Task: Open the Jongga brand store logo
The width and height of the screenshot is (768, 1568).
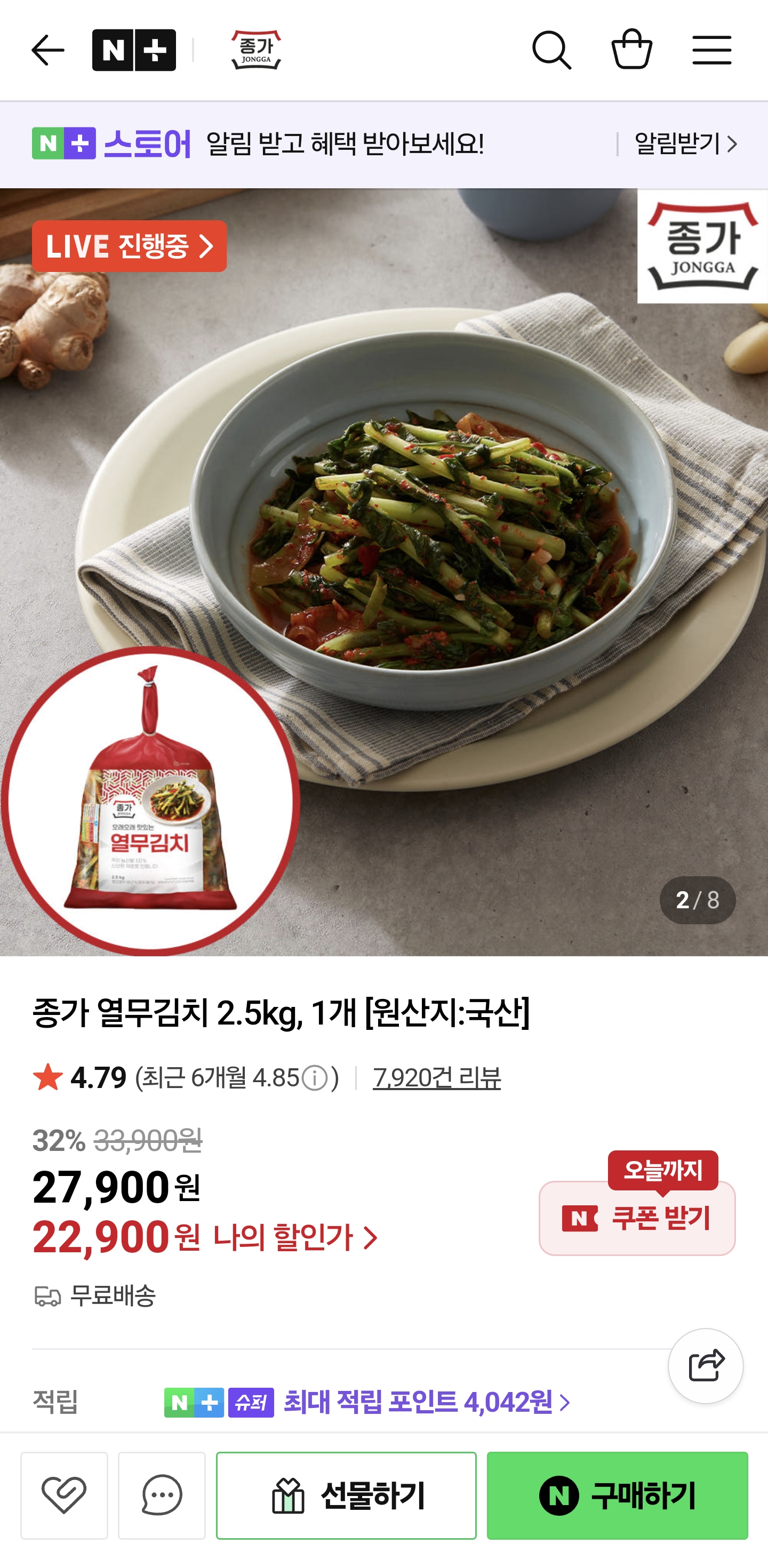Action: click(x=255, y=50)
